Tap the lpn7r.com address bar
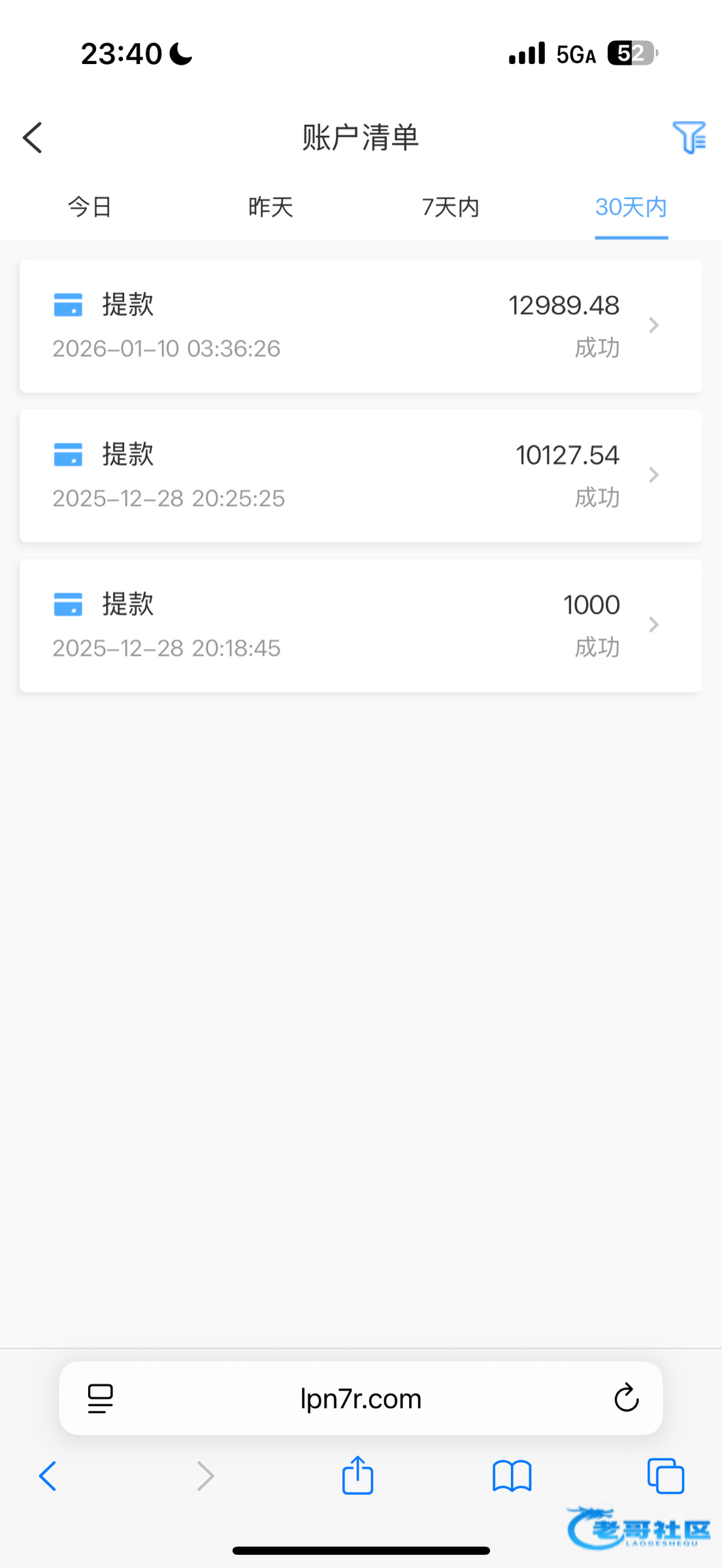This screenshot has height=1568, width=722. (x=361, y=1399)
